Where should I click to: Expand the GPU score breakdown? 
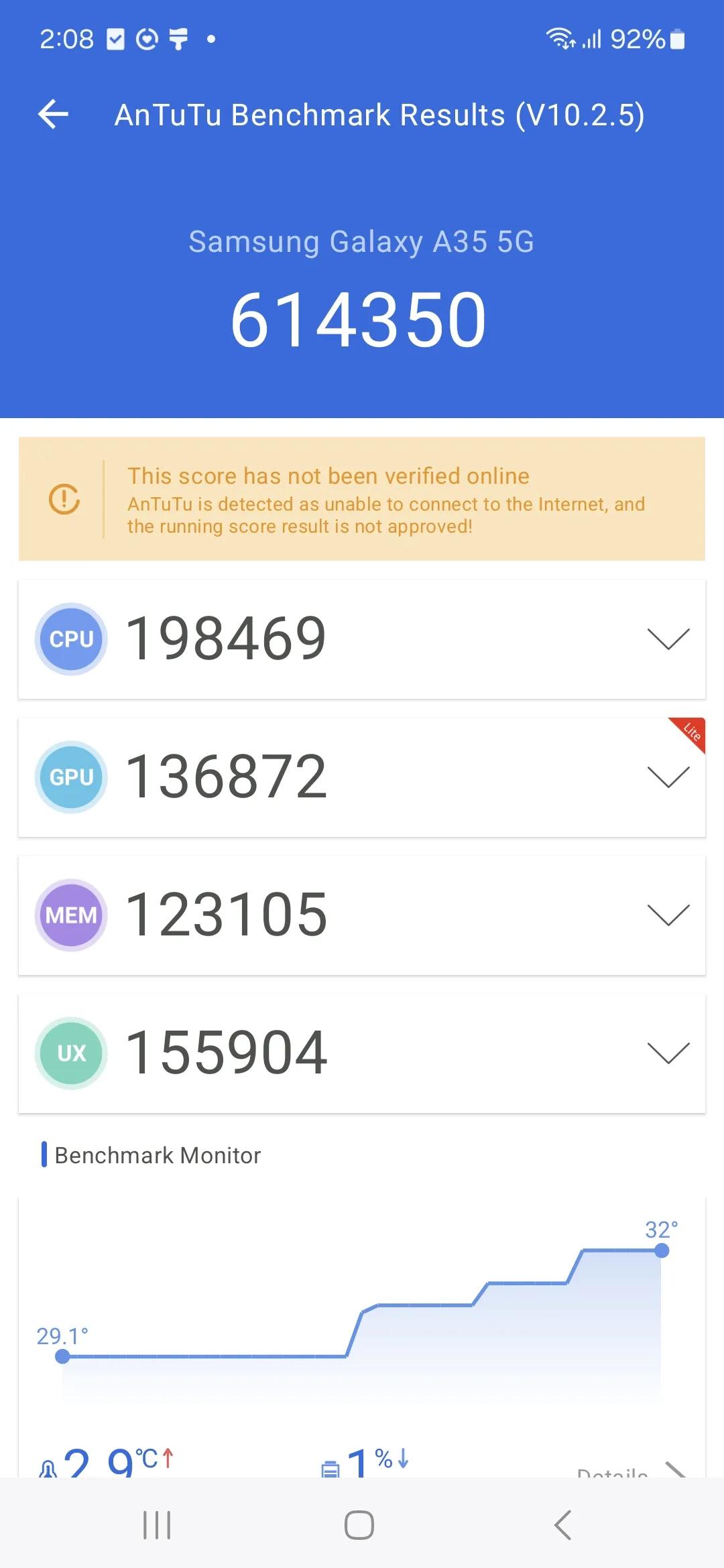(x=668, y=777)
